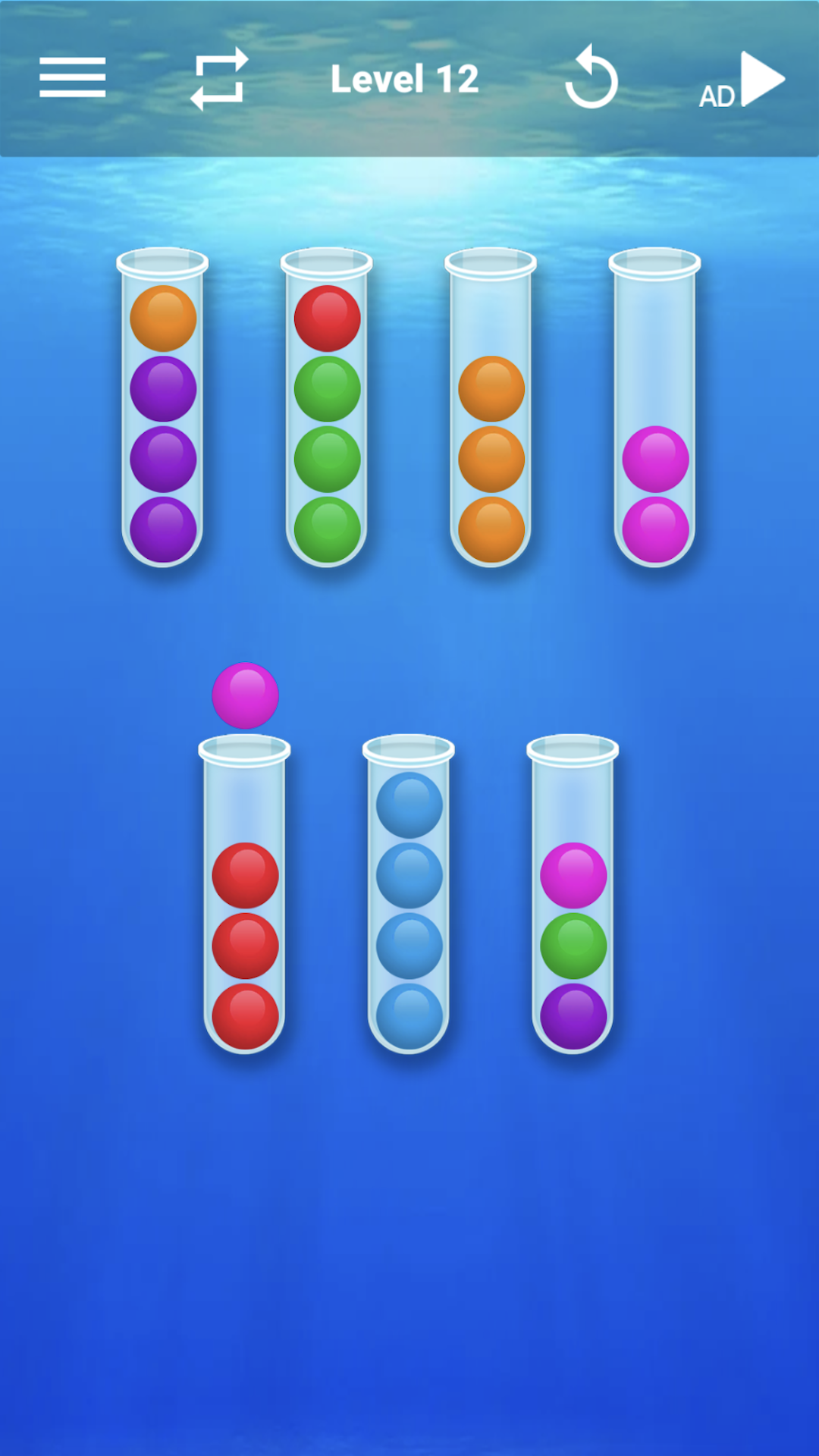Select the green ball in the bottom-right tube
The width and height of the screenshot is (819, 1456).
click(574, 944)
